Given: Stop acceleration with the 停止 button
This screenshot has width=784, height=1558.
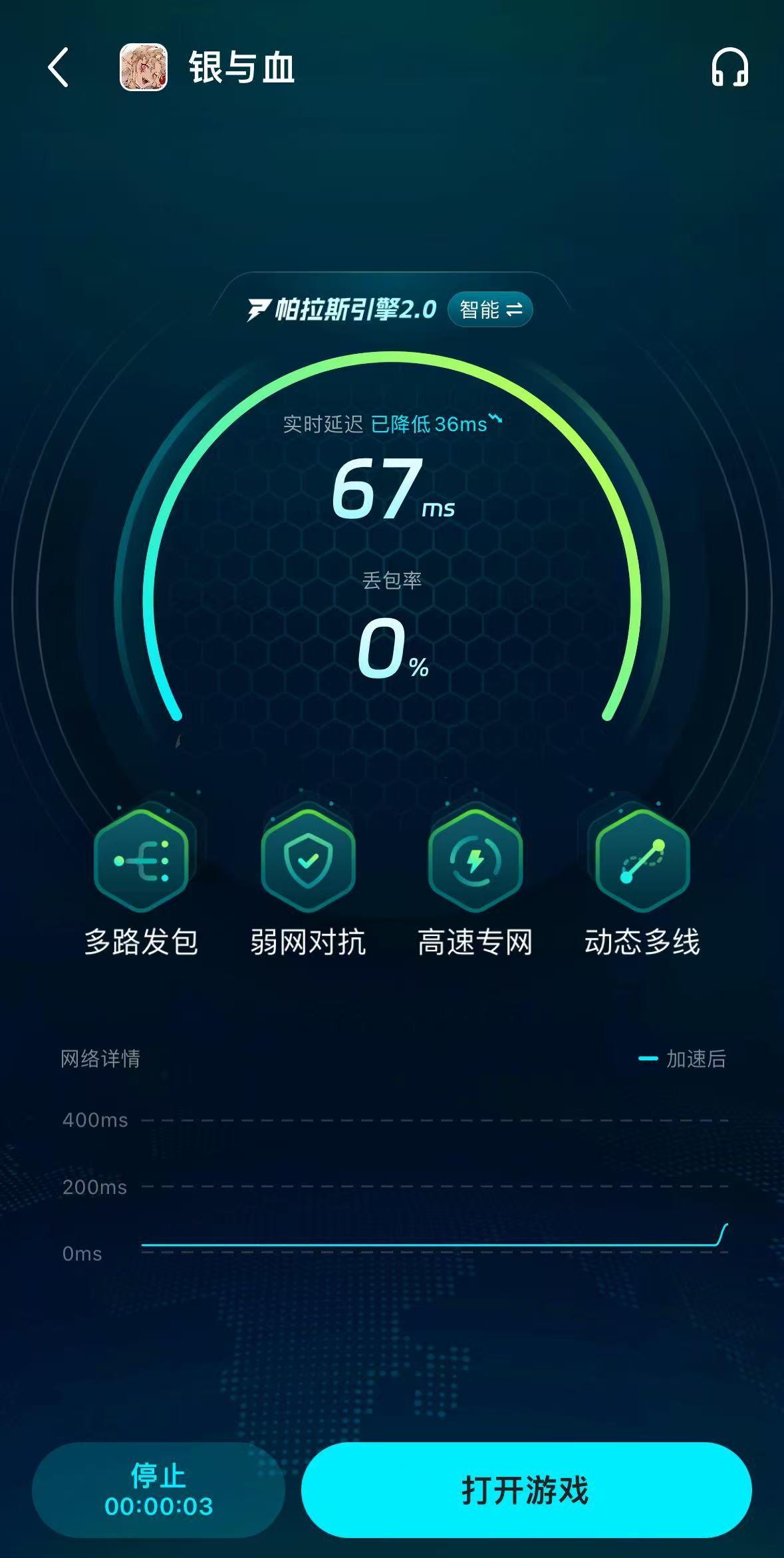Looking at the screenshot, I should (158, 1489).
